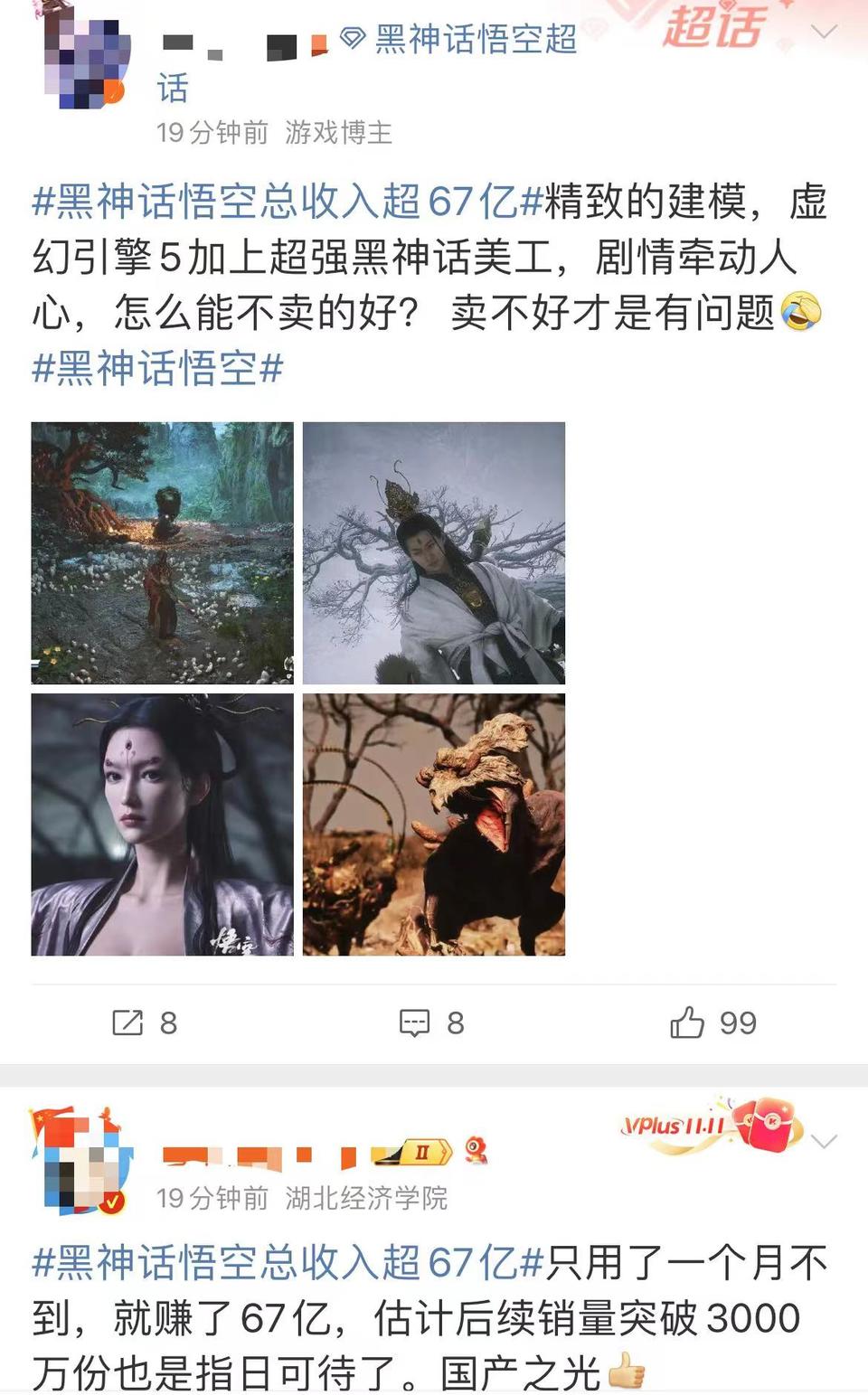Open the VPlus 11.11 red packet badge
The height and width of the screenshot is (1395, 868).
click(x=712, y=1125)
